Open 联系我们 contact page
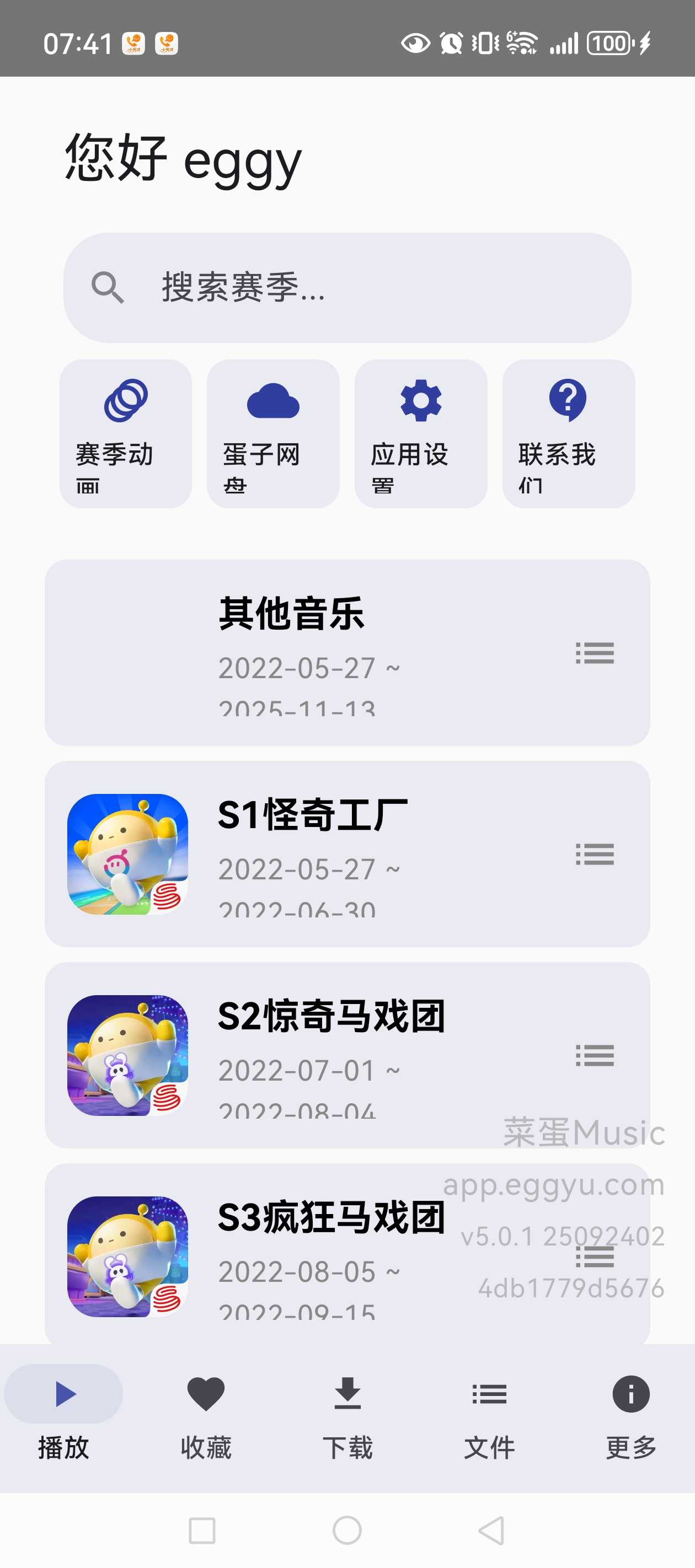Viewport: 695px width, 1568px height. (x=568, y=433)
